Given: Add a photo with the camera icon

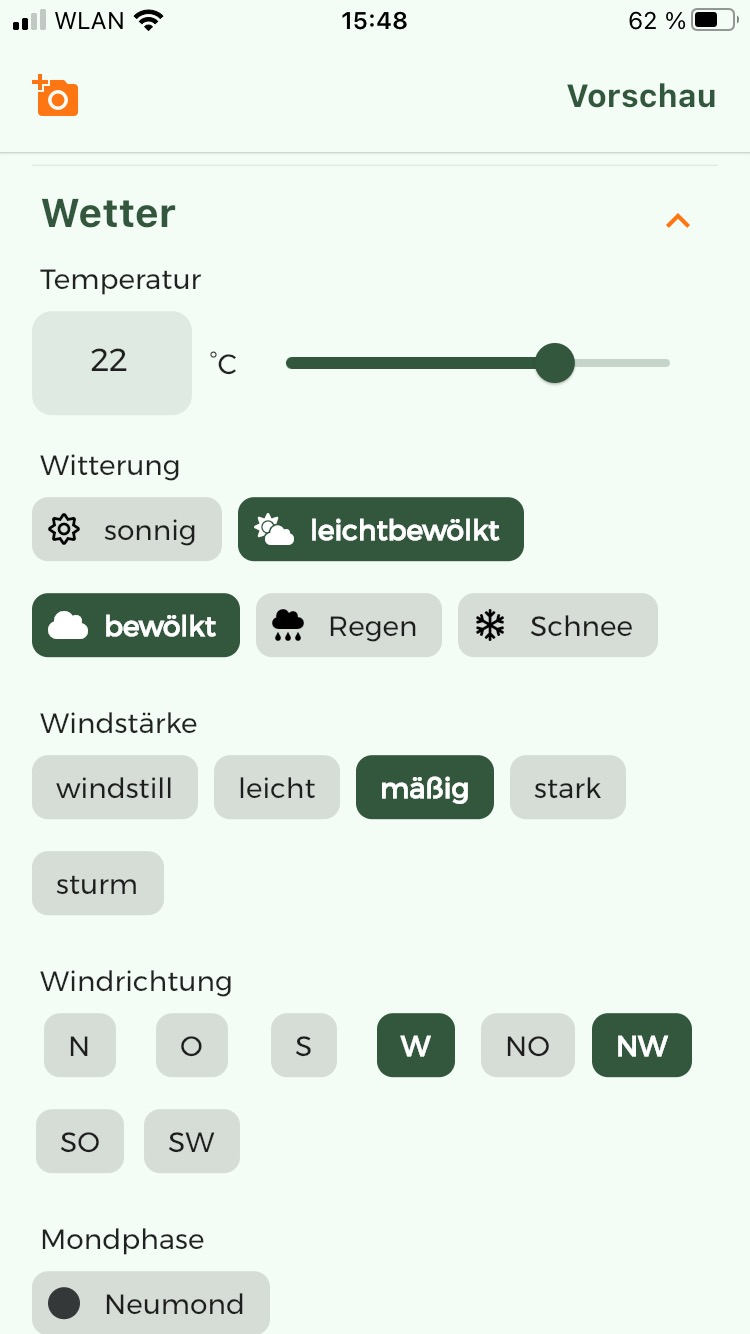Looking at the screenshot, I should point(56,96).
